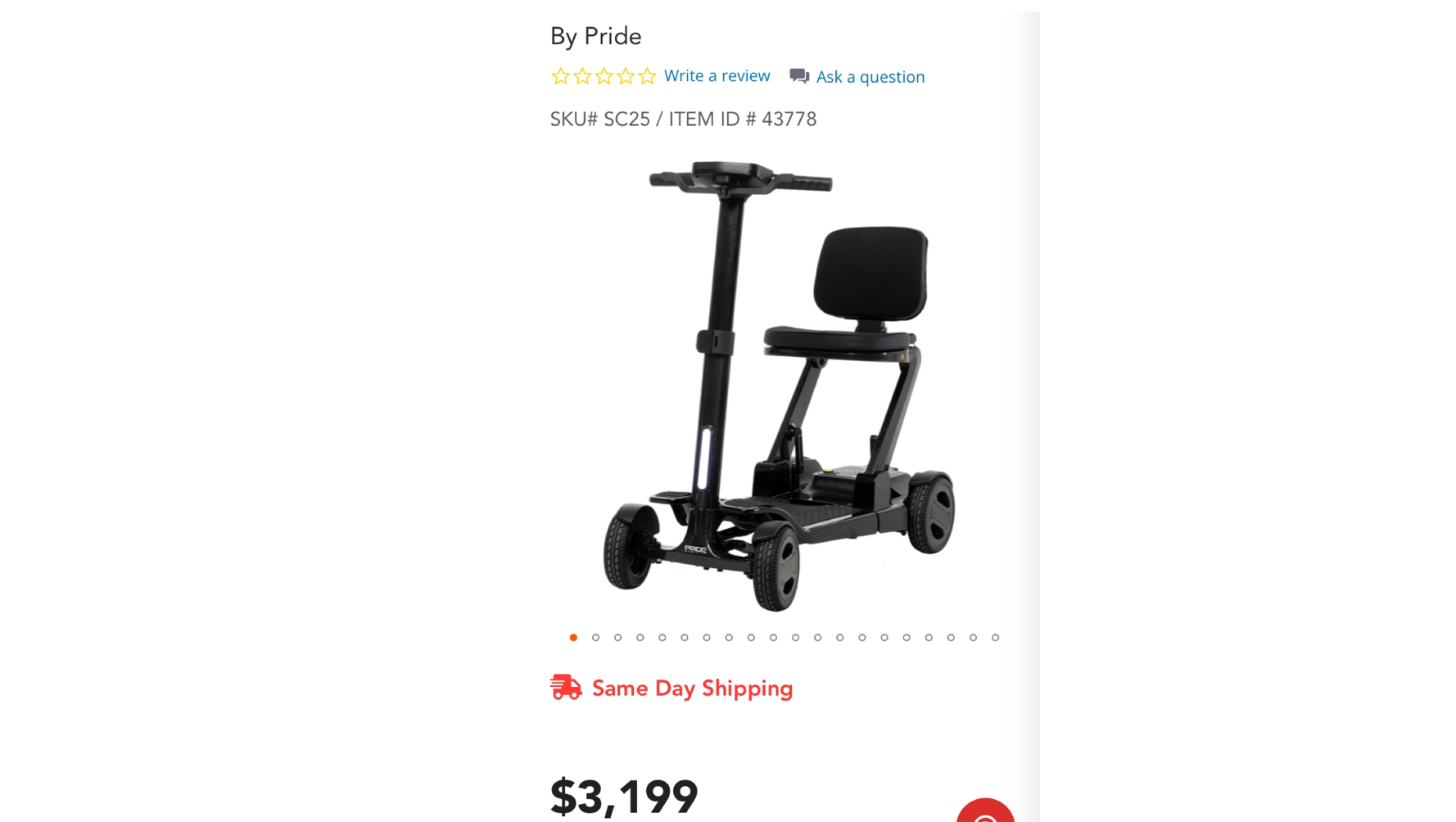Open the Ask a question link

(869, 76)
